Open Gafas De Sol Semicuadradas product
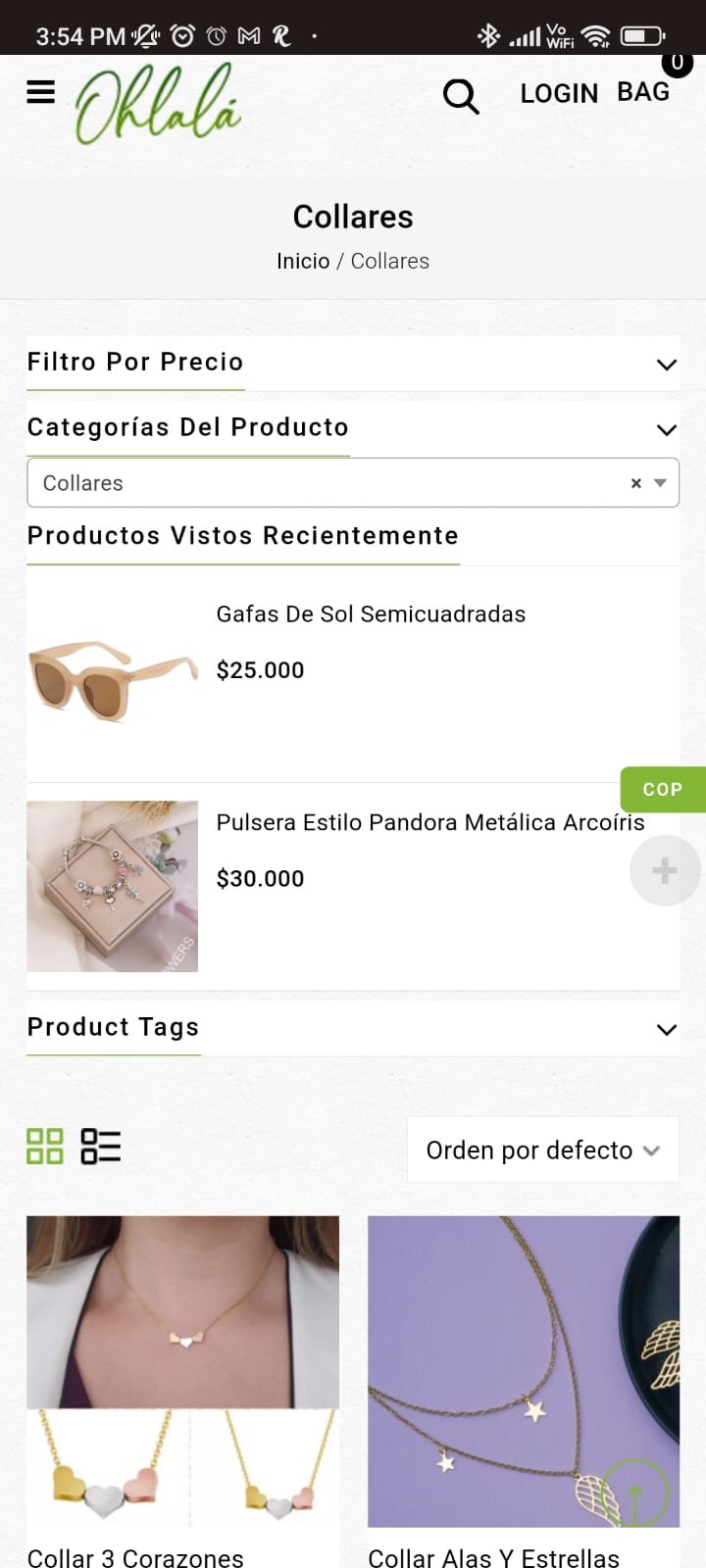Viewport: 706px width, 1568px height. point(371,614)
